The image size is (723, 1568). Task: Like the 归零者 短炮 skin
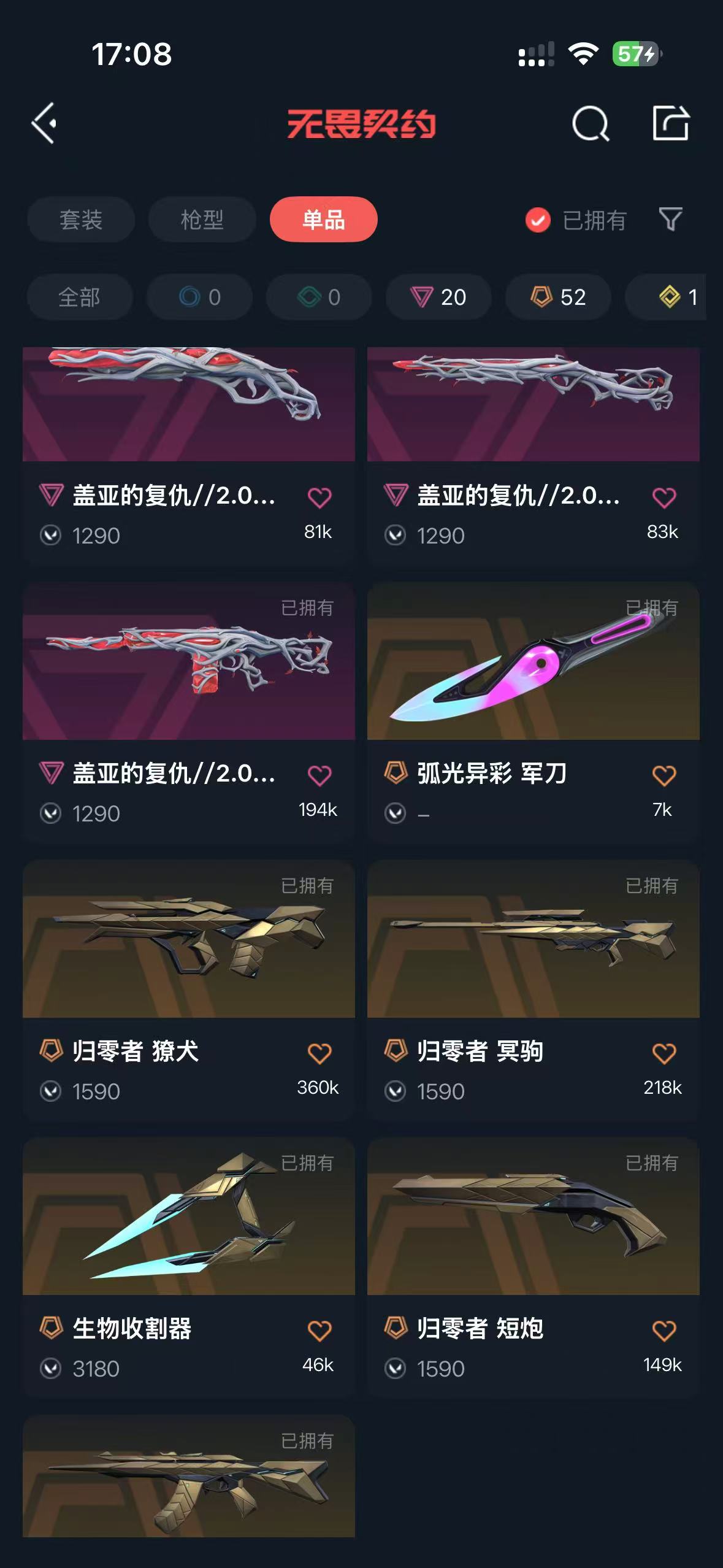coord(664,1331)
